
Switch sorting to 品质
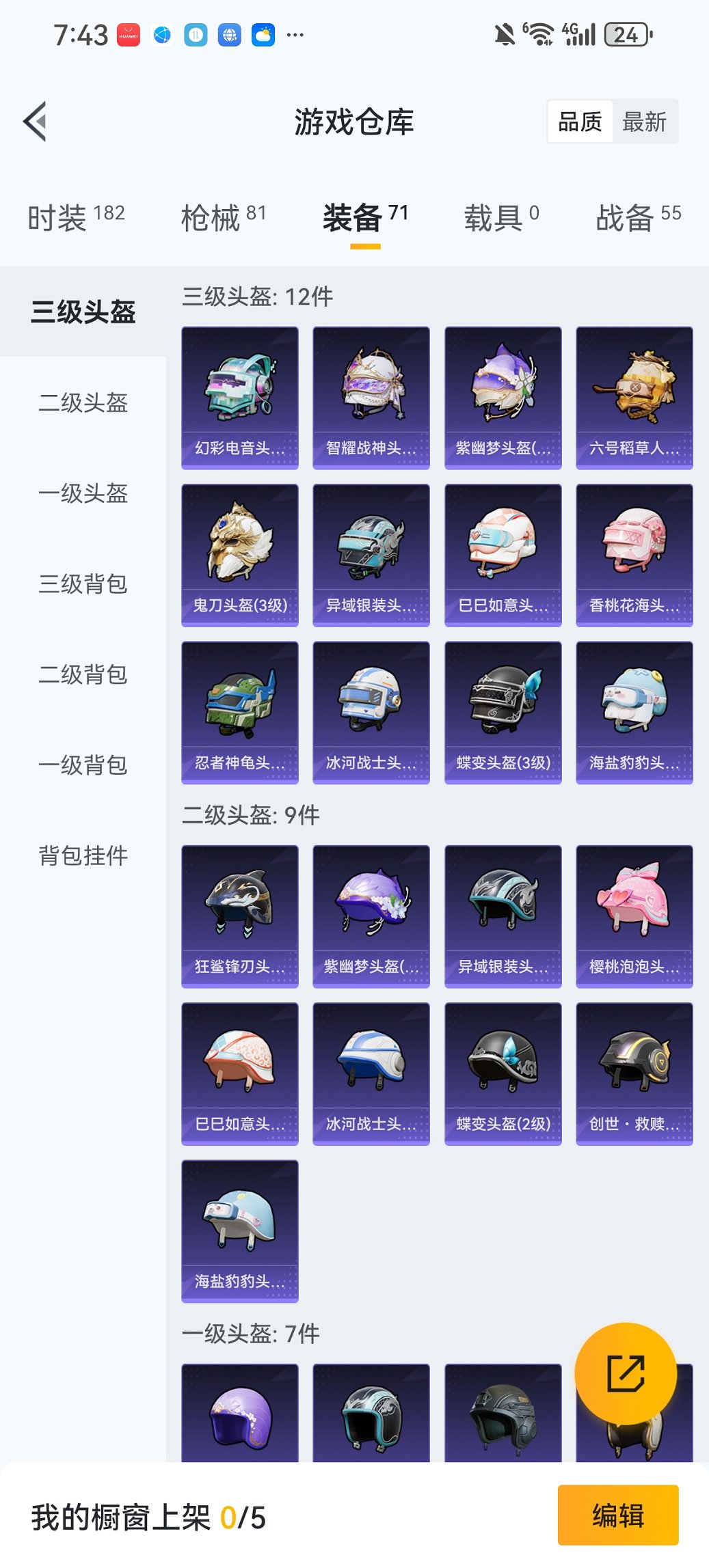tap(580, 121)
